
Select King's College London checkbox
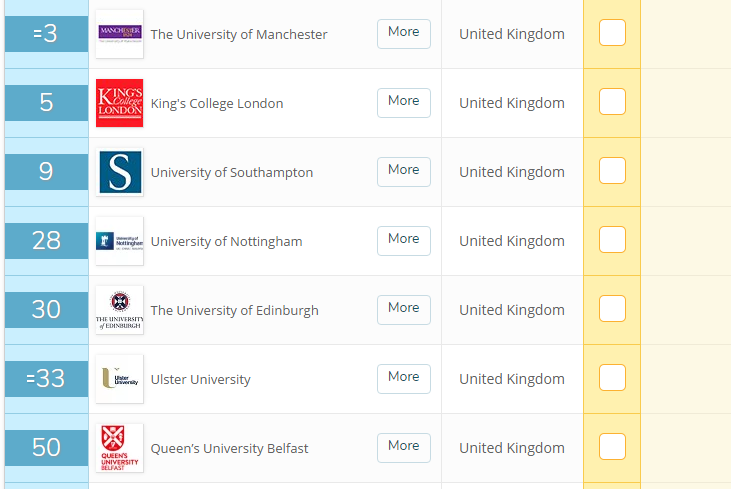point(612,102)
